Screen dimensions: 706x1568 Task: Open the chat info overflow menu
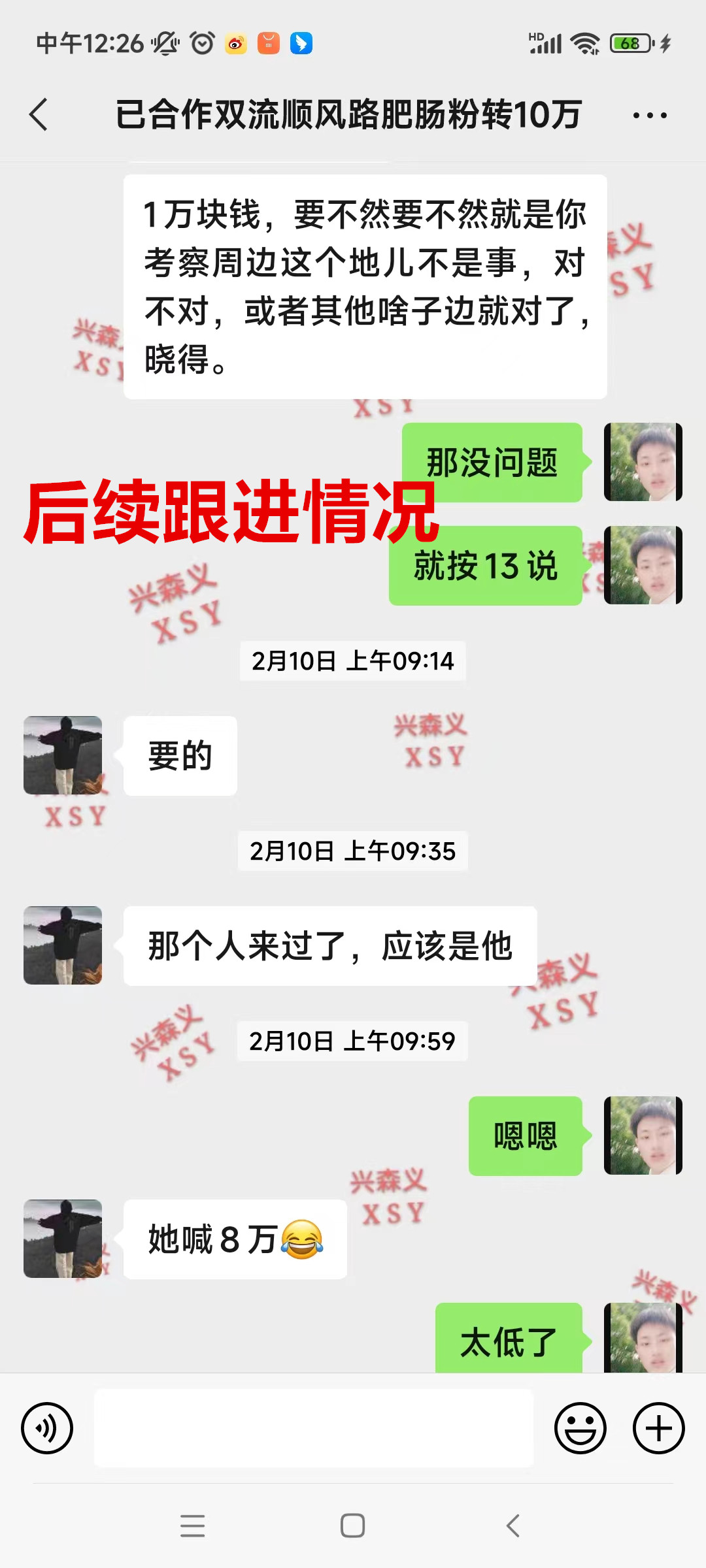click(x=650, y=116)
